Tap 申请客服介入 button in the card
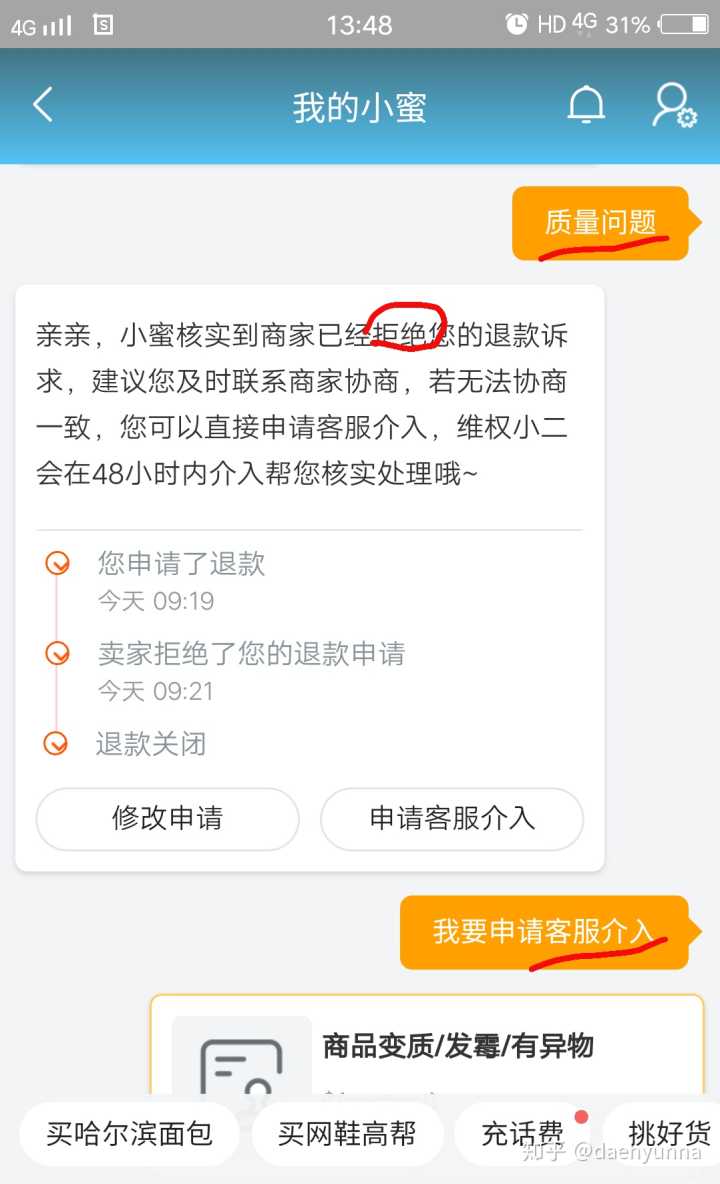The height and width of the screenshot is (1184, 720). tap(452, 818)
